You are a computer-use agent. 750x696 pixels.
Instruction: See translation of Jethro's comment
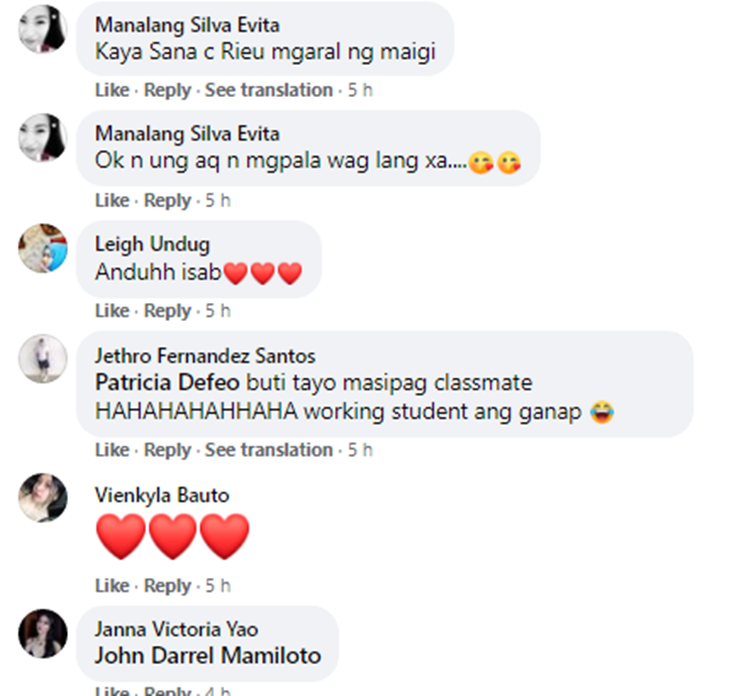268,450
